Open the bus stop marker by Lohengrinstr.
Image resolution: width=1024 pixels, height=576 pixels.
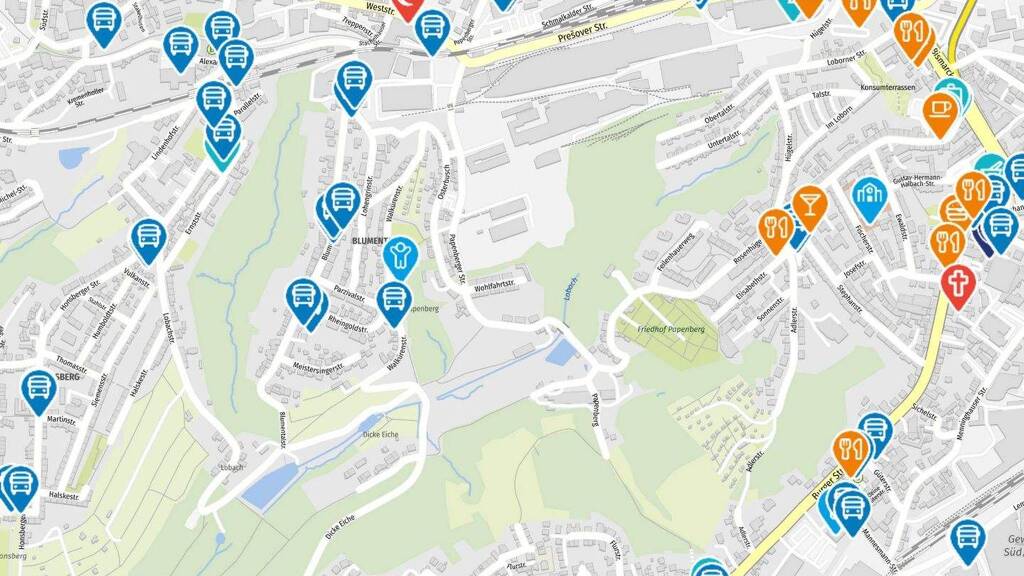pos(343,204)
